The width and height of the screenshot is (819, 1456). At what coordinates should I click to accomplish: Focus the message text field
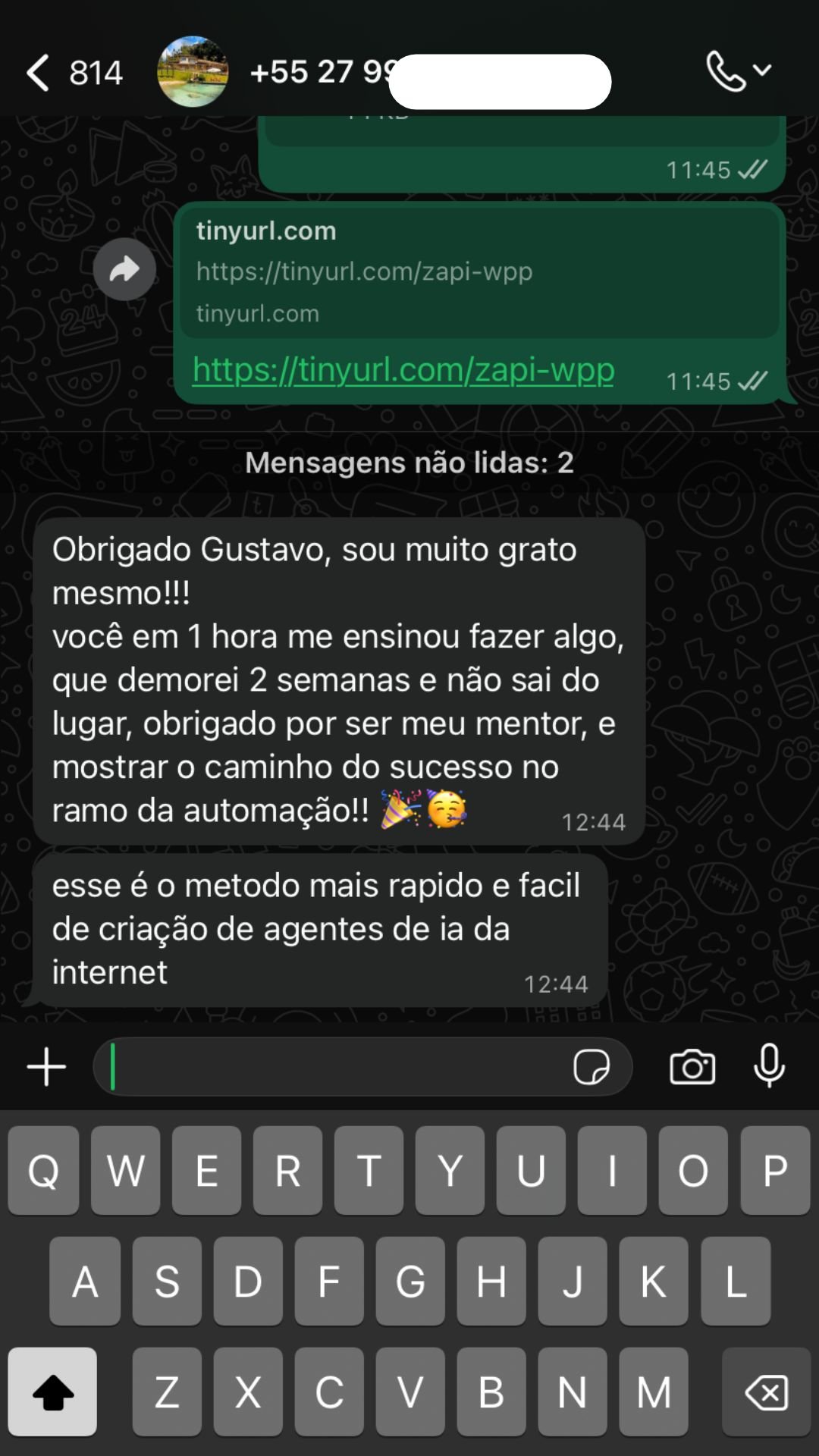tap(334, 1067)
